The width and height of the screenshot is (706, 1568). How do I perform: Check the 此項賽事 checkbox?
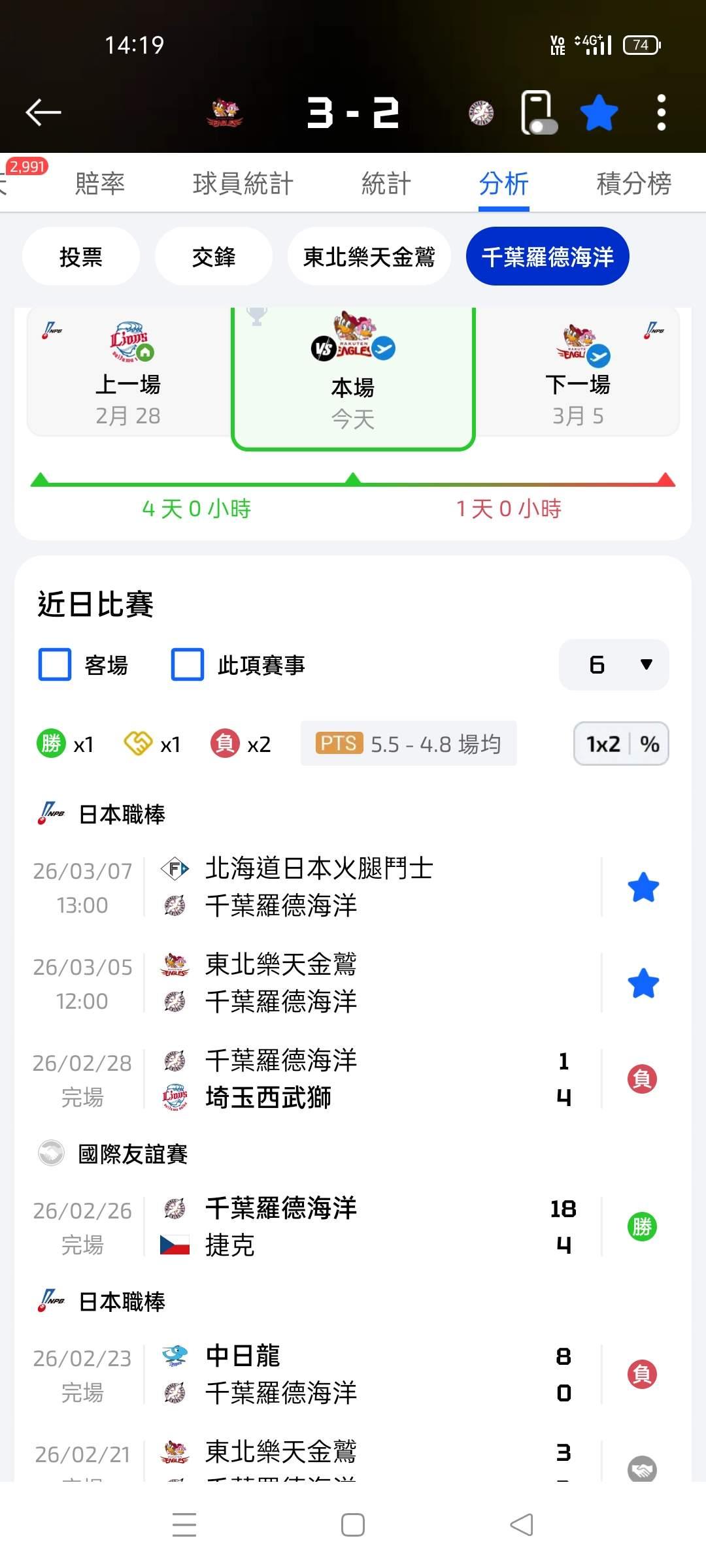pyautogui.click(x=188, y=665)
